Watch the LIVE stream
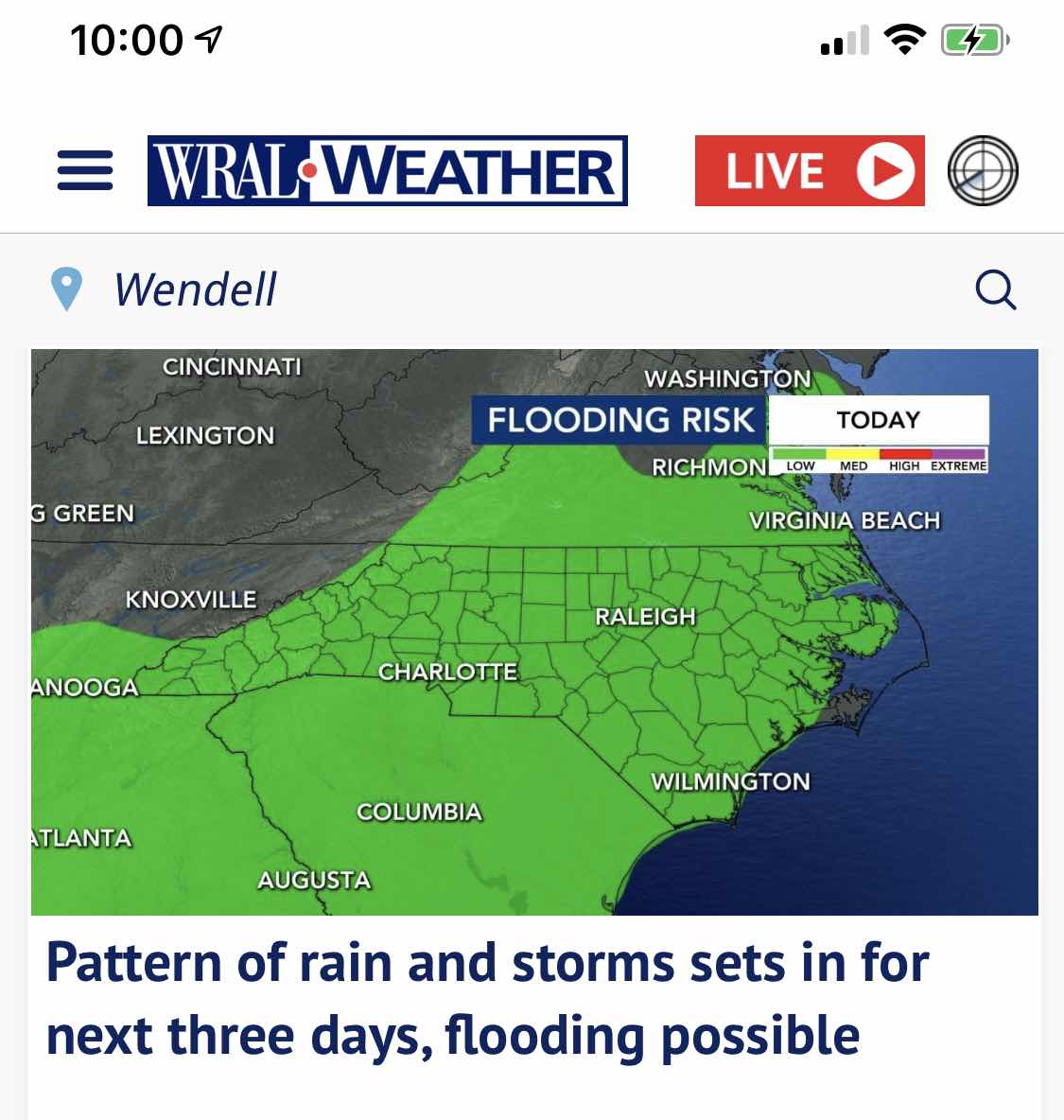Viewport: 1064px width, 1120px height. [x=810, y=170]
